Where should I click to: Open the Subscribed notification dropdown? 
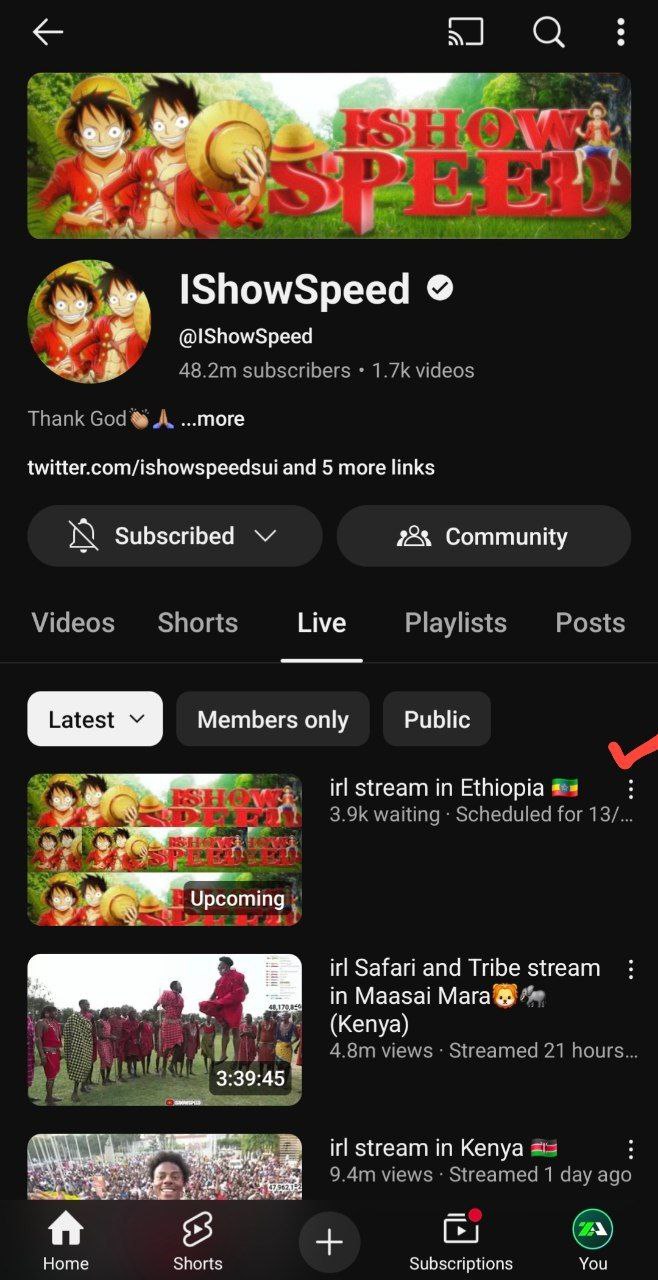pyautogui.click(x=175, y=536)
